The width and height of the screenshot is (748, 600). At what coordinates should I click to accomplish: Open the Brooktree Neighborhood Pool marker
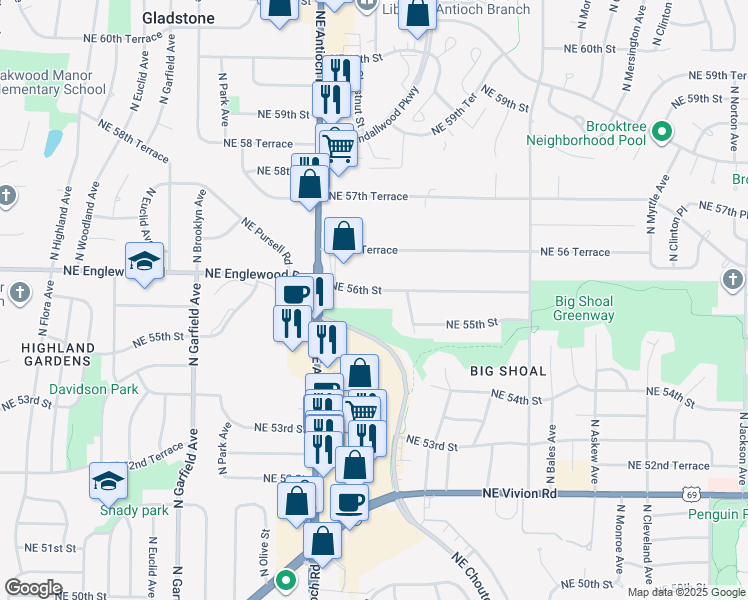pyautogui.click(x=661, y=132)
